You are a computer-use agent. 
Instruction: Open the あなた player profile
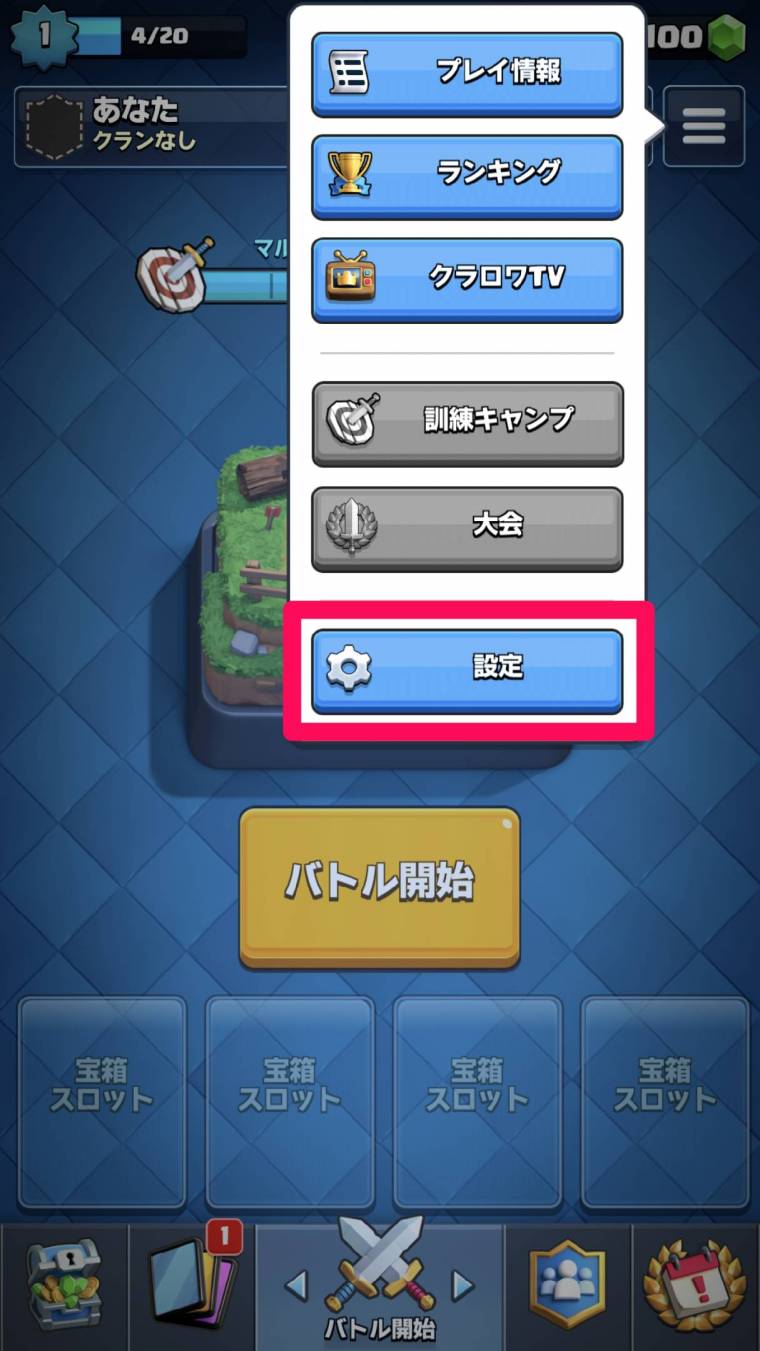(x=150, y=126)
